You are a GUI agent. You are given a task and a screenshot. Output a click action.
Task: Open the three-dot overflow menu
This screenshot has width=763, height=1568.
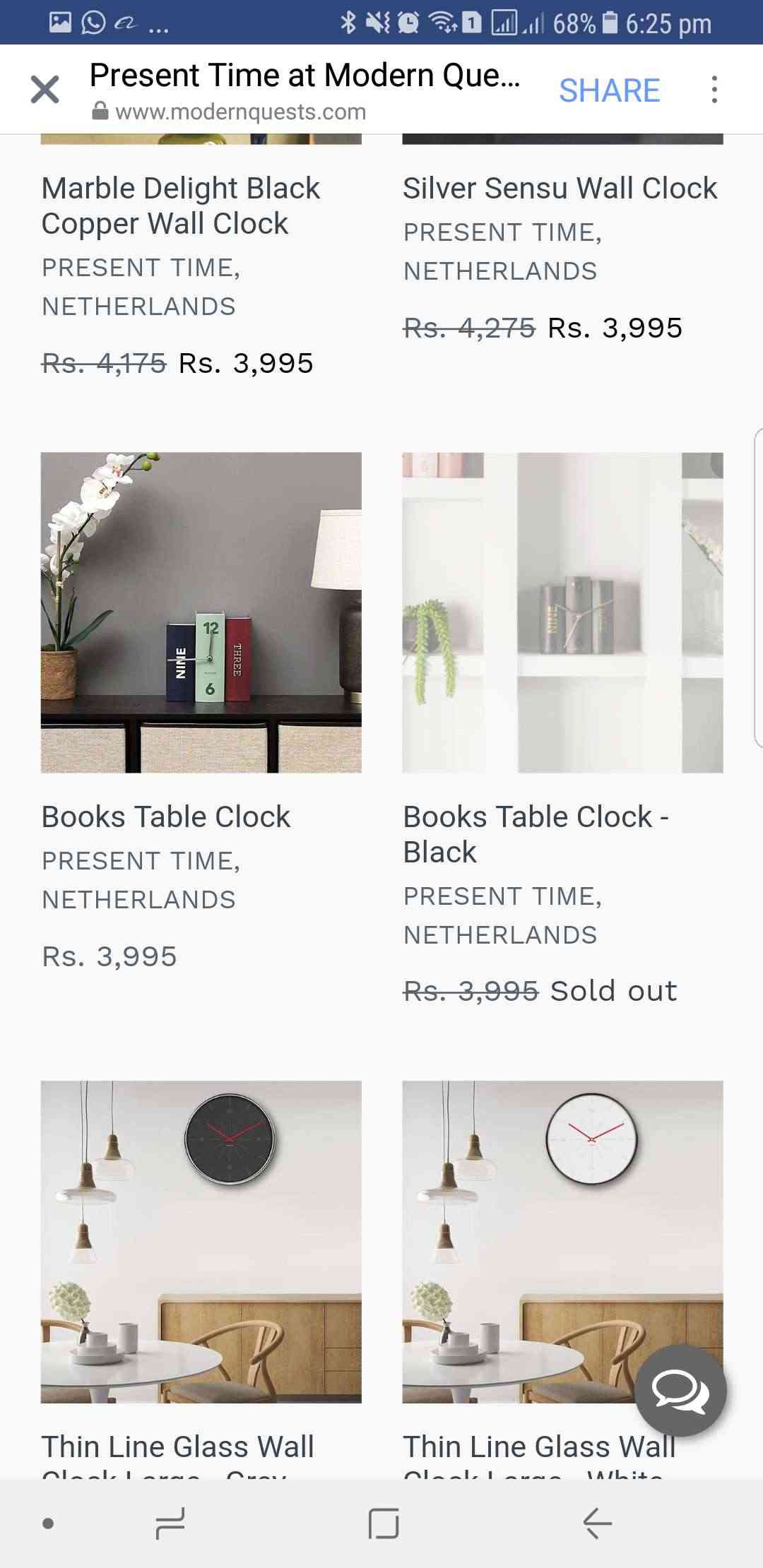714,90
